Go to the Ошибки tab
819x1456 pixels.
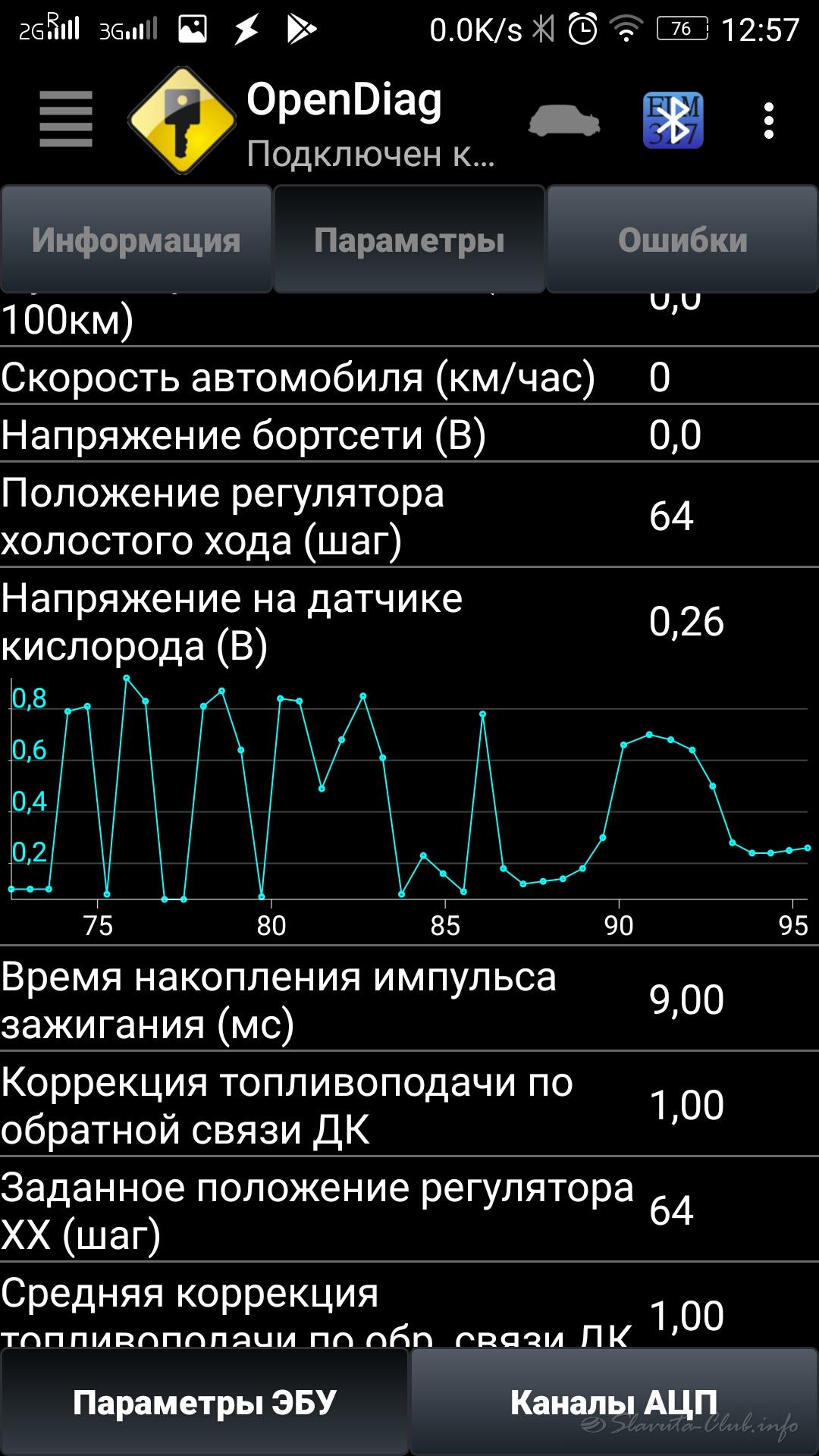click(682, 240)
